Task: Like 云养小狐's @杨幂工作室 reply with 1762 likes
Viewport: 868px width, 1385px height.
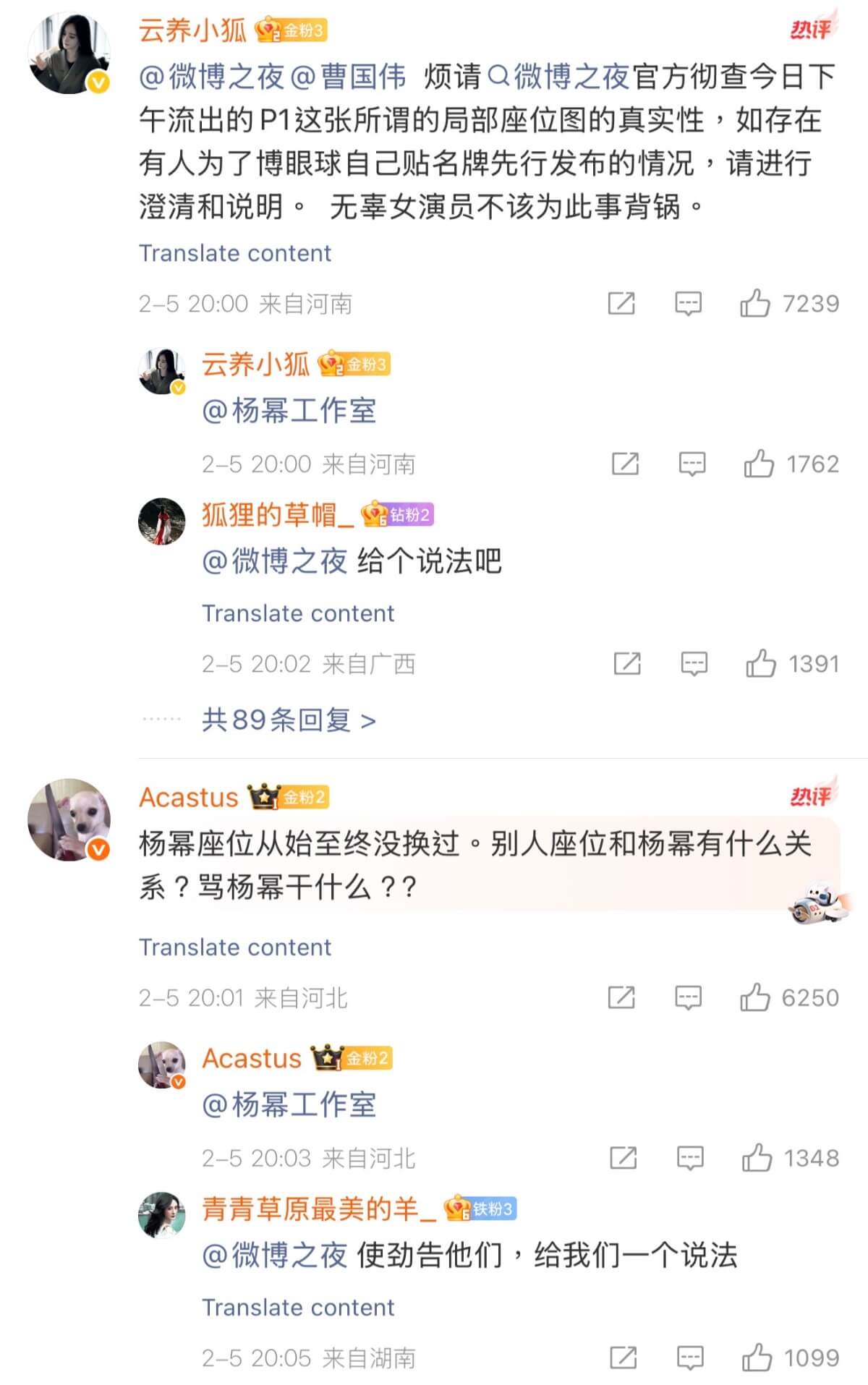Action: pyautogui.click(x=759, y=464)
